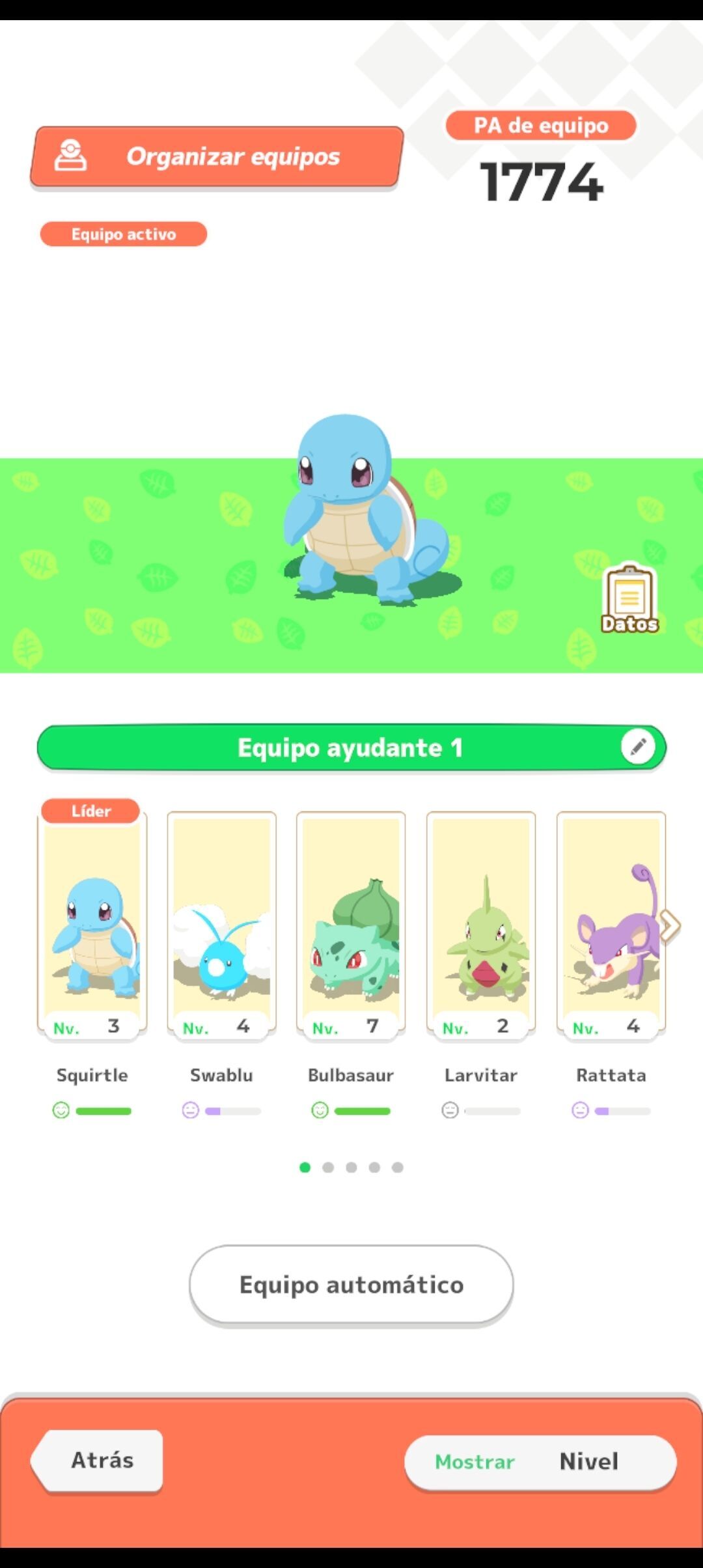Tap the Datos clipboard icon
The image size is (703, 1568).
629,599
